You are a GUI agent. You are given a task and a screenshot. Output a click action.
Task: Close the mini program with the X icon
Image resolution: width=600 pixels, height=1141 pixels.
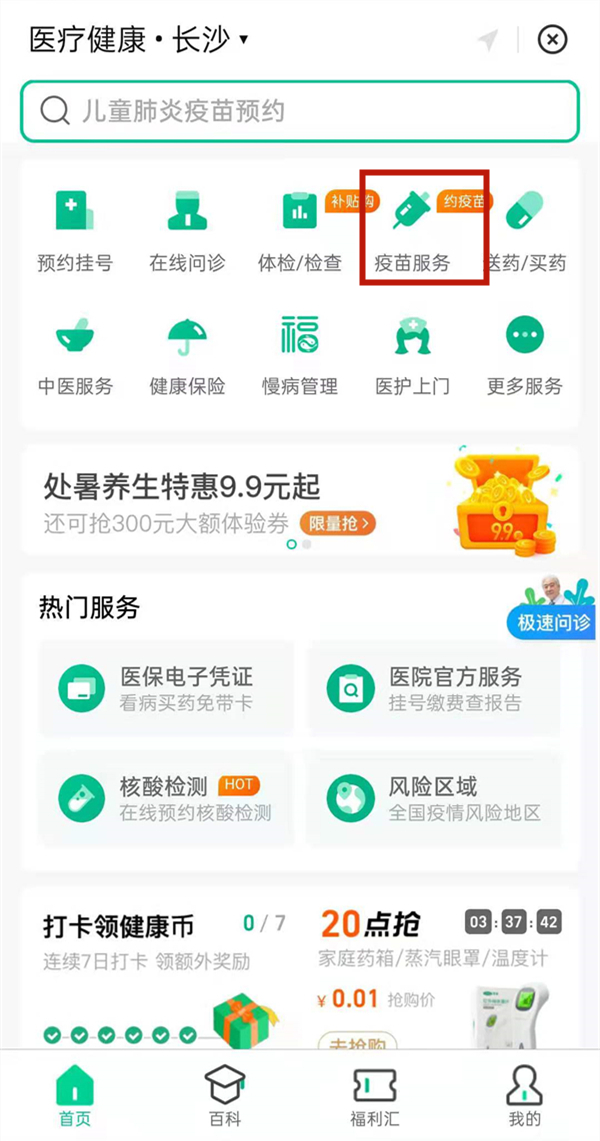tap(552, 40)
